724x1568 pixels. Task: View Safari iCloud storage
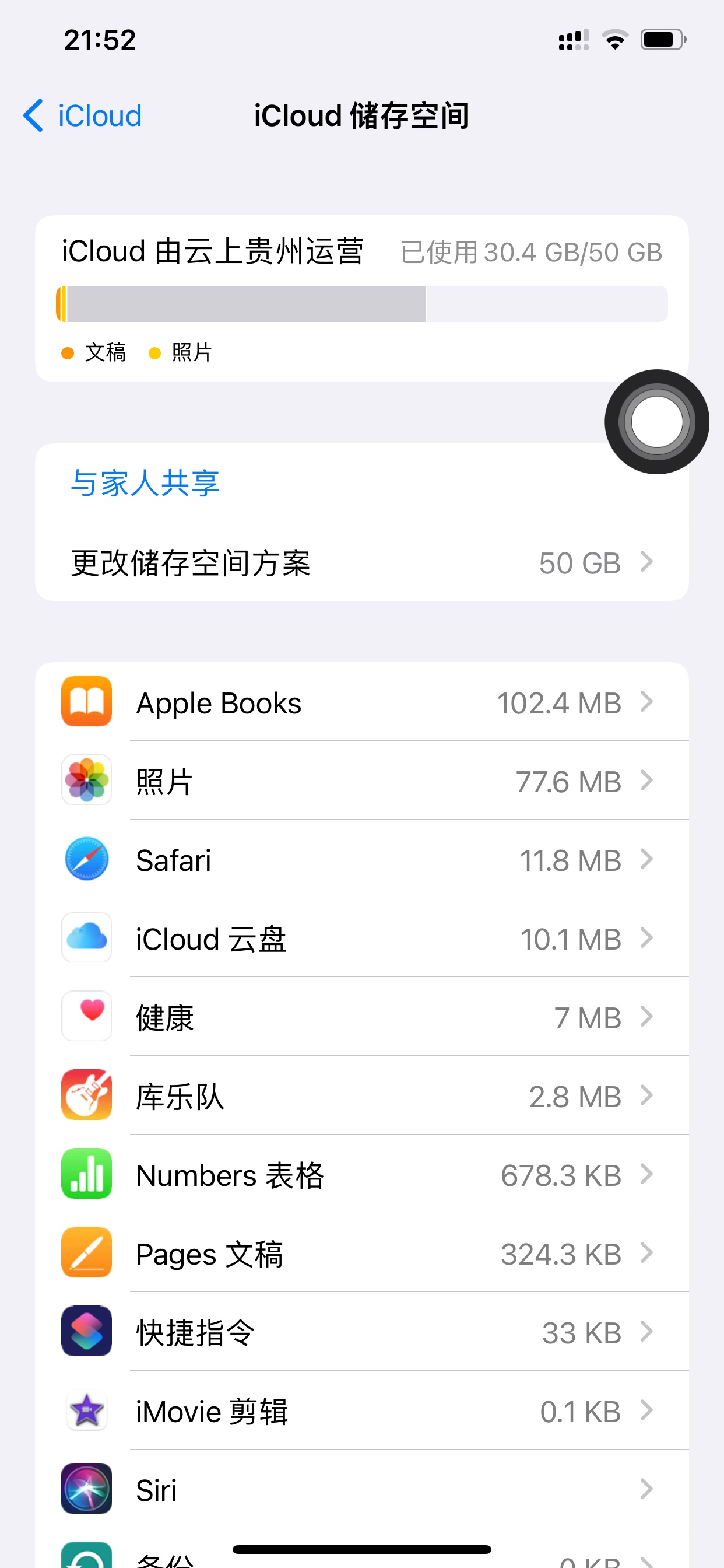click(x=361, y=859)
